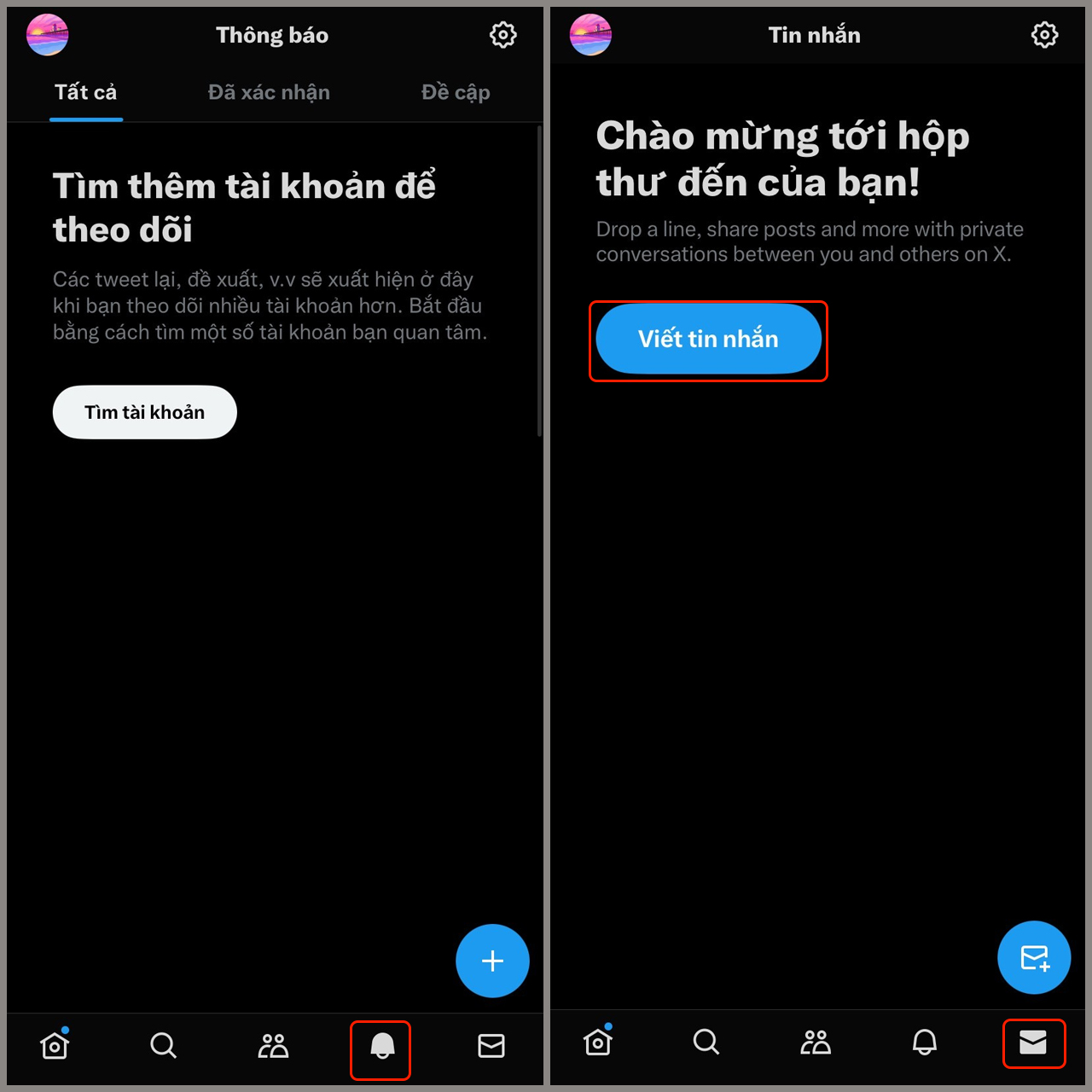This screenshot has height=1092, width=1092.
Task: Tap the plus compose floating button
Action: (x=492, y=961)
